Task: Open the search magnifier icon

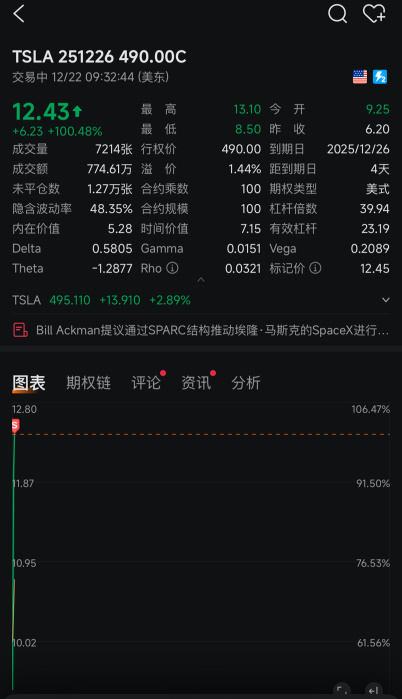Action: pyautogui.click(x=337, y=14)
